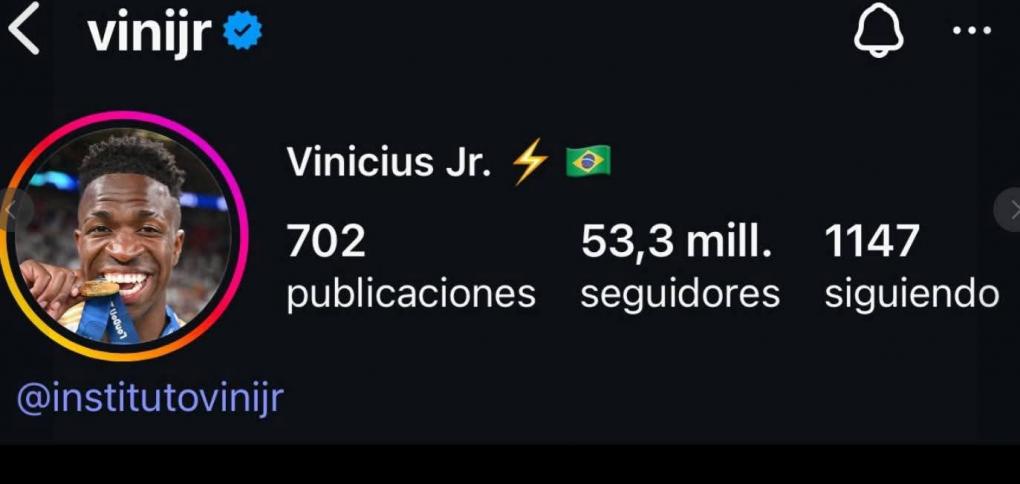Open the 1147 siguiendo list

click(910, 266)
